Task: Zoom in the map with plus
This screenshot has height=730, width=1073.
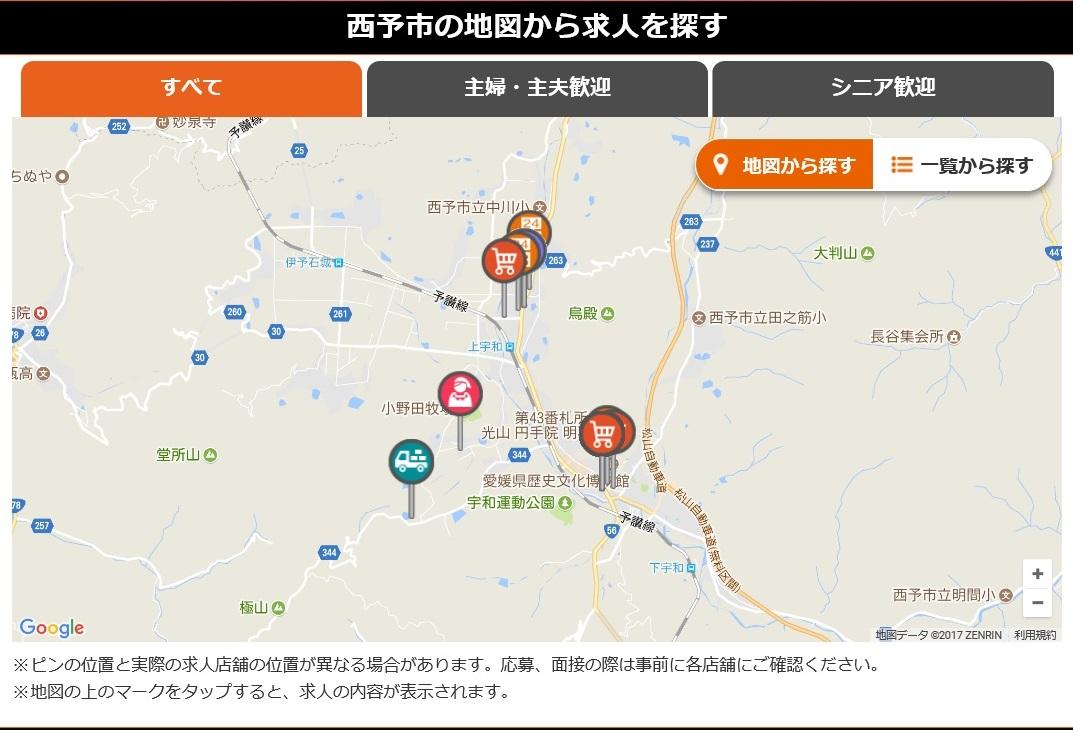Action: (x=1037, y=574)
